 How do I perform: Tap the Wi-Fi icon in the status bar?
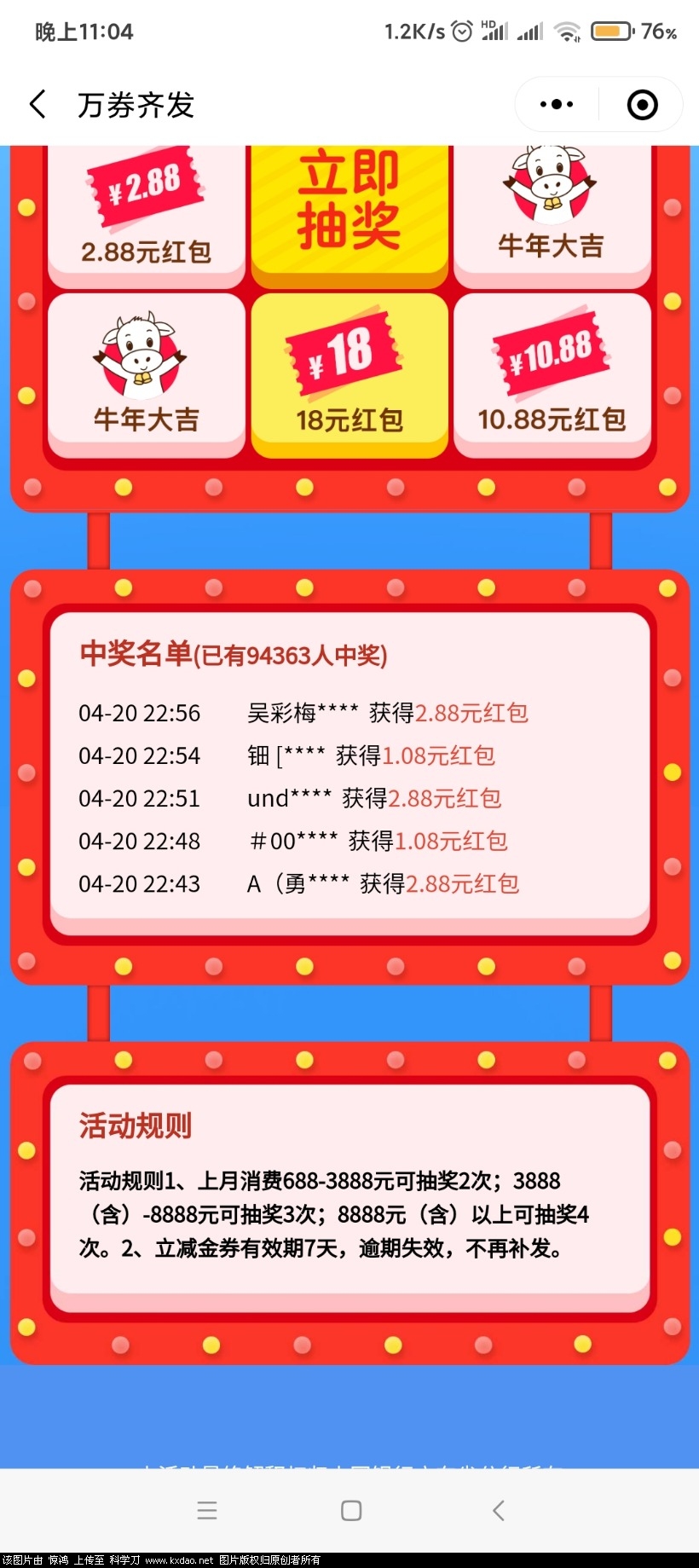point(569,31)
